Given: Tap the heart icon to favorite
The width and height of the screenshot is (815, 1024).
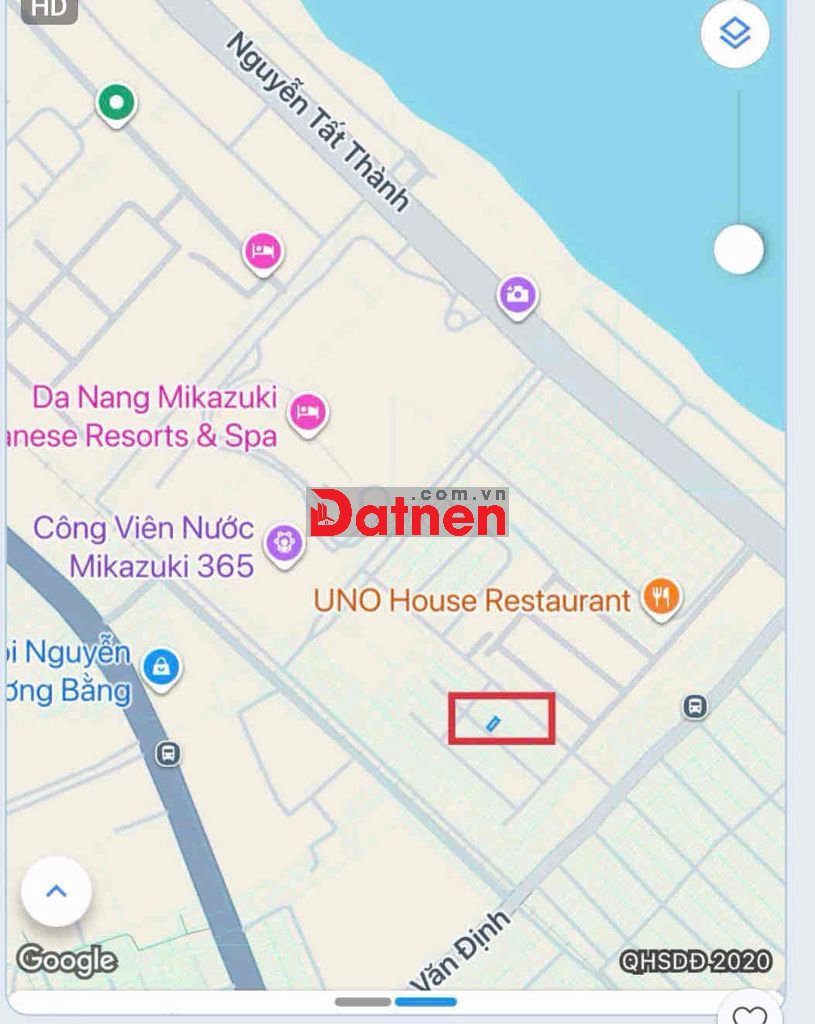Looking at the screenshot, I should click(x=750, y=1014).
